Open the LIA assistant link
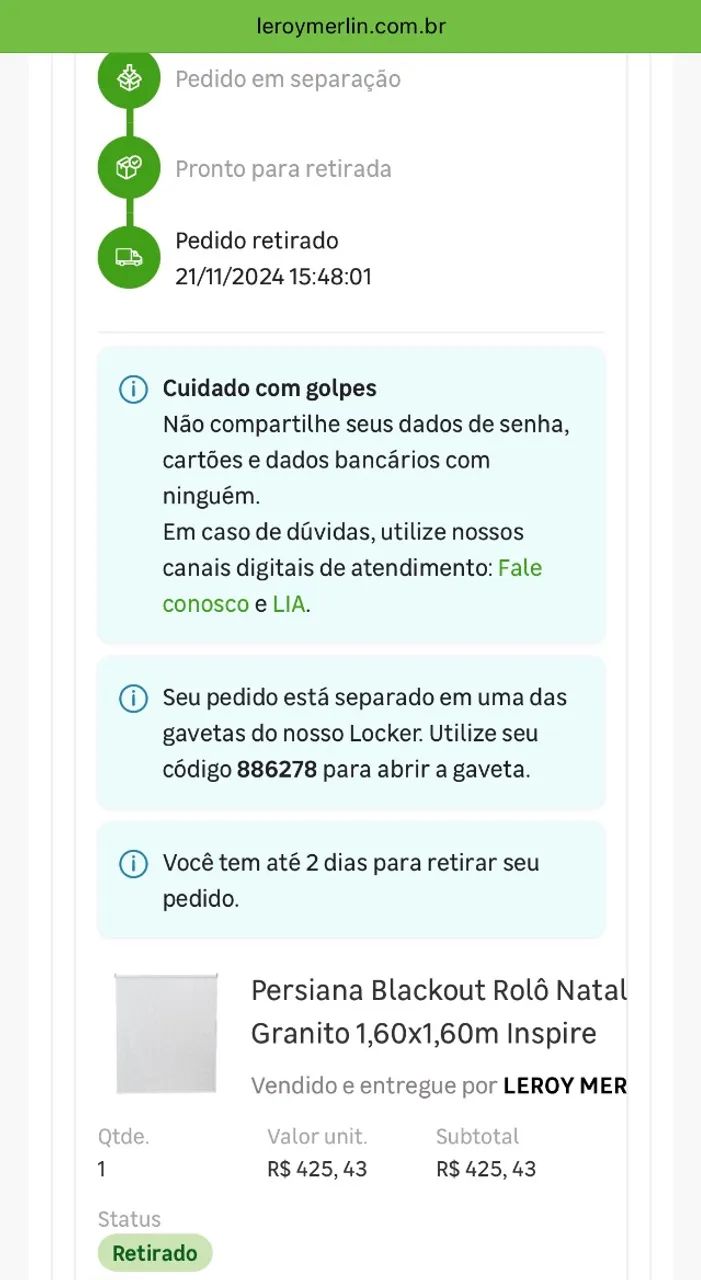 click(x=289, y=604)
